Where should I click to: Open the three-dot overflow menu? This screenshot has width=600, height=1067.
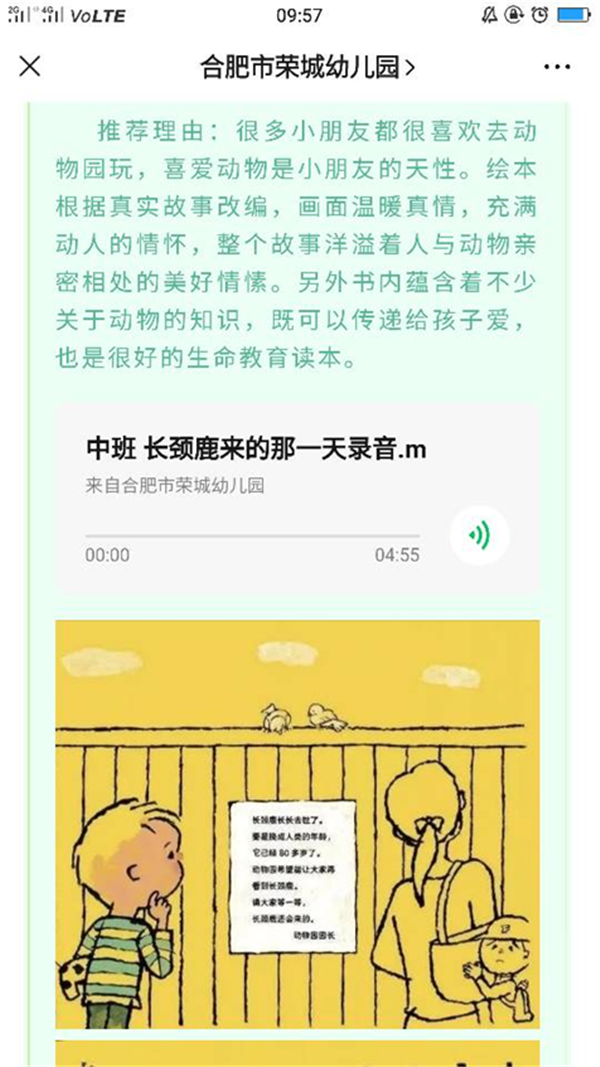tap(556, 67)
